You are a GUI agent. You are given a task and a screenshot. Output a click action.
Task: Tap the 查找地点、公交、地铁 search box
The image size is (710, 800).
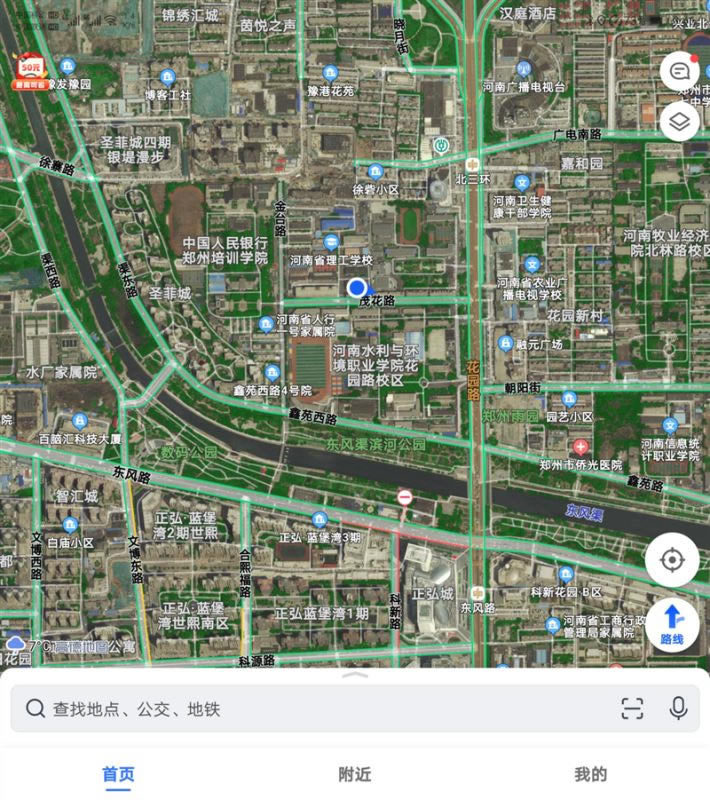[300, 709]
